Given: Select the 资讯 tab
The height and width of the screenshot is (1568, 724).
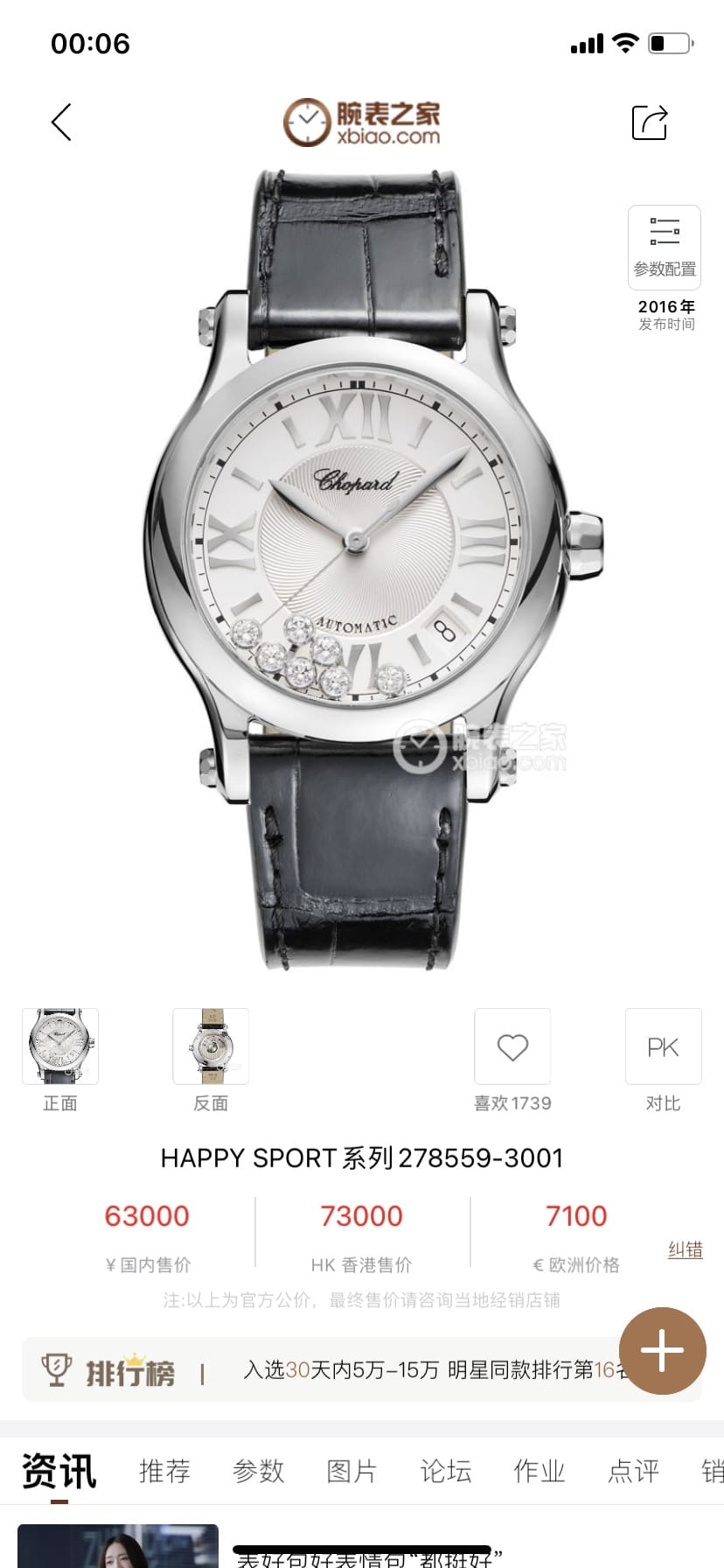Looking at the screenshot, I should [x=59, y=1471].
